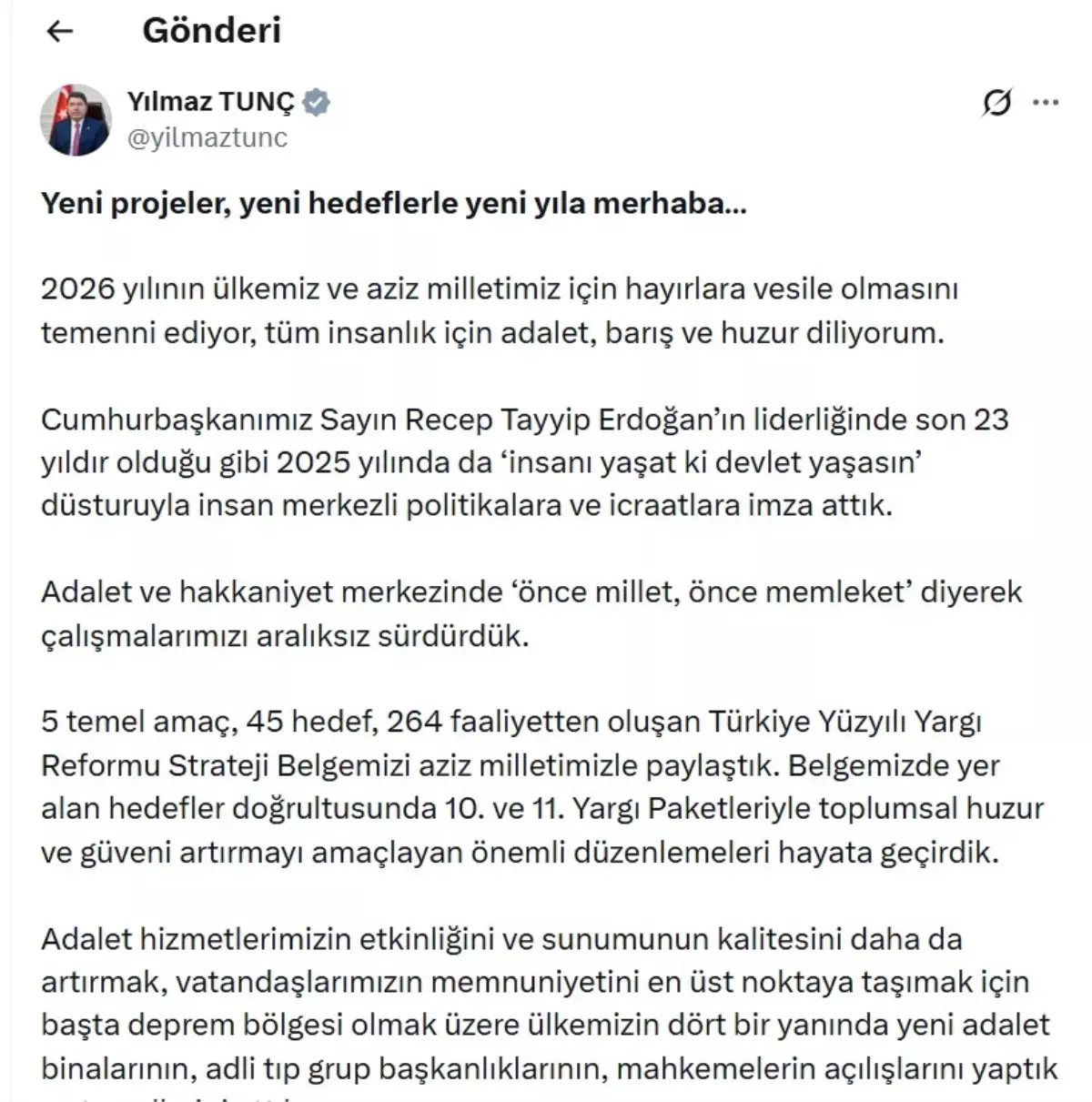Image resolution: width=1092 pixels, height=1102 pixels.
Task: Click the avatar photo to enlarge it
Action: pyautogui.click(x=76, y=116)
